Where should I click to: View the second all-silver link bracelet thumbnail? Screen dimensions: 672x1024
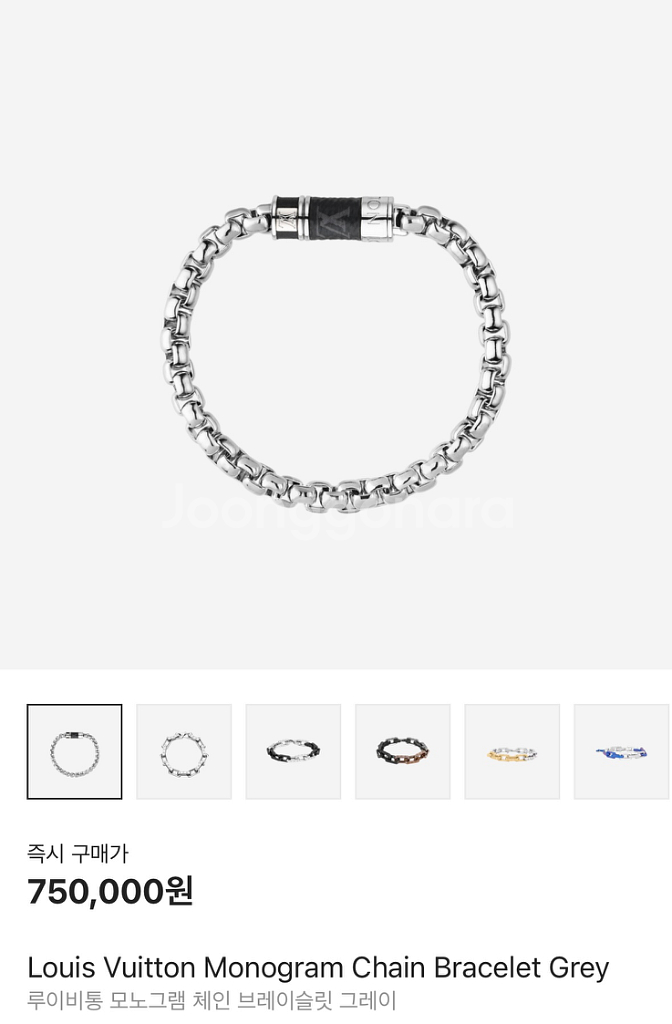[x=184, y=752]
